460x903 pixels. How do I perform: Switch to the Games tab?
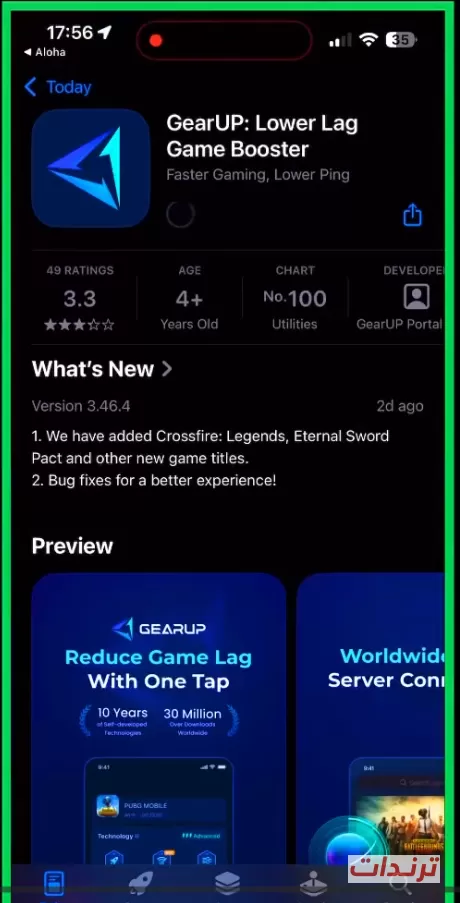coord(140,883)
